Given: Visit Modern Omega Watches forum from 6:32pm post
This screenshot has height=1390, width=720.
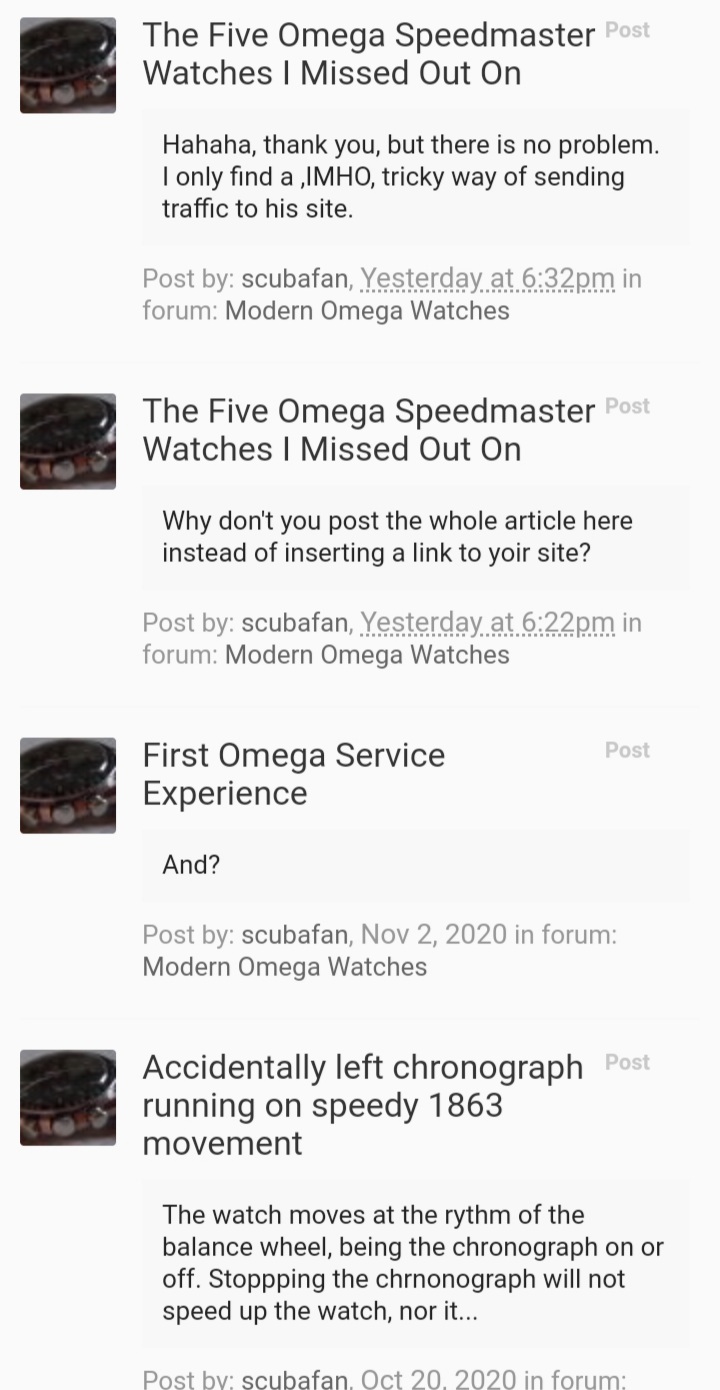Looking at the screenshot, I should [x=367, y=311].
